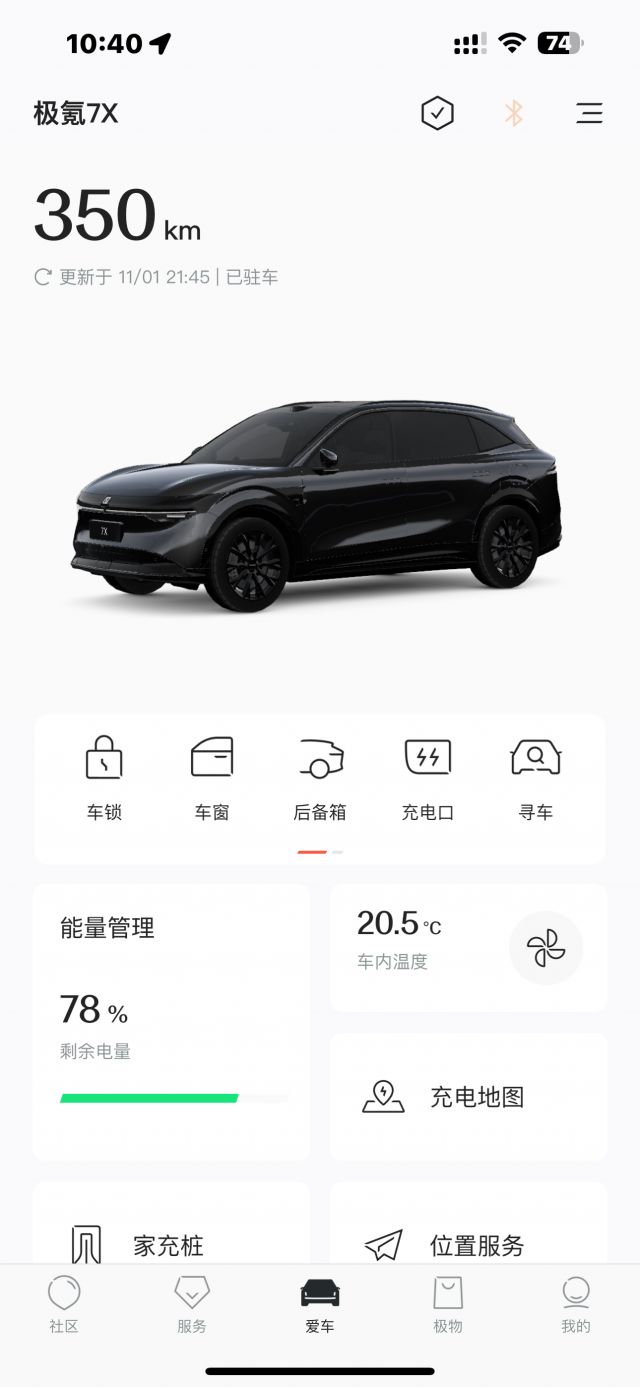Select the 爱车 tab
The width and height of the screenshot is (640, 1387).
pyautogui.click(x=320, y=1305)
